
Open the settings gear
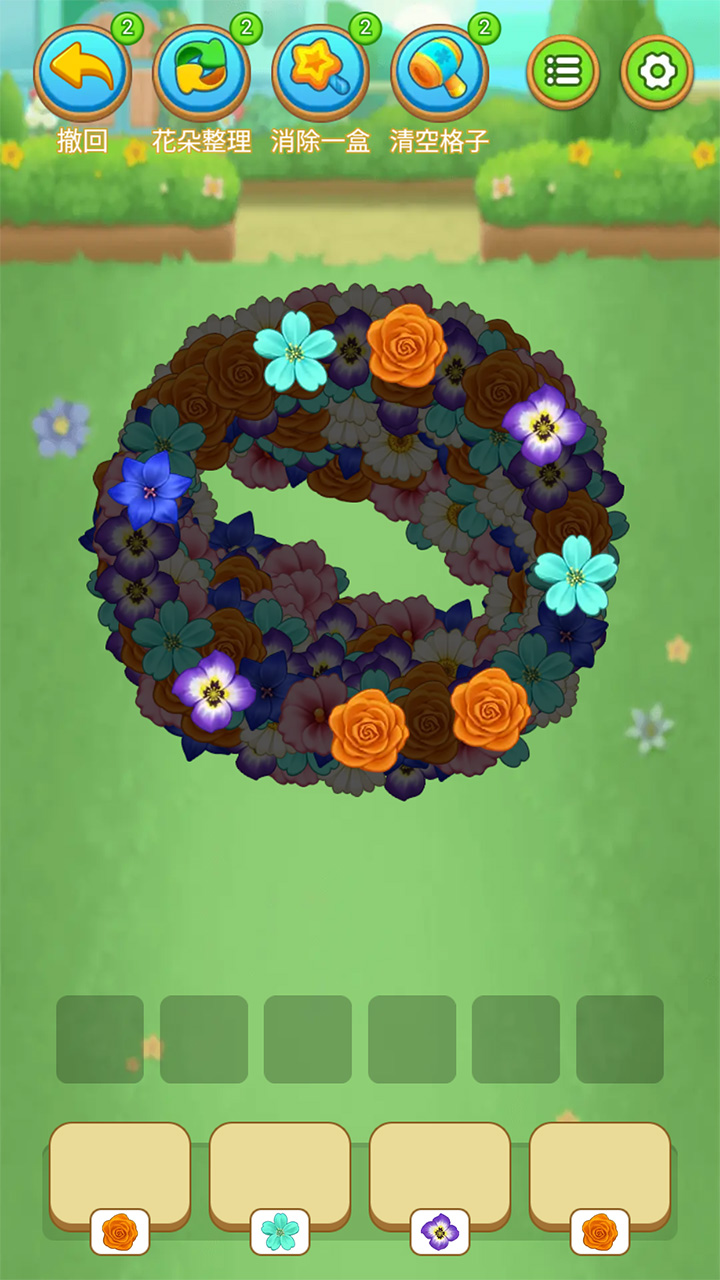657,72
